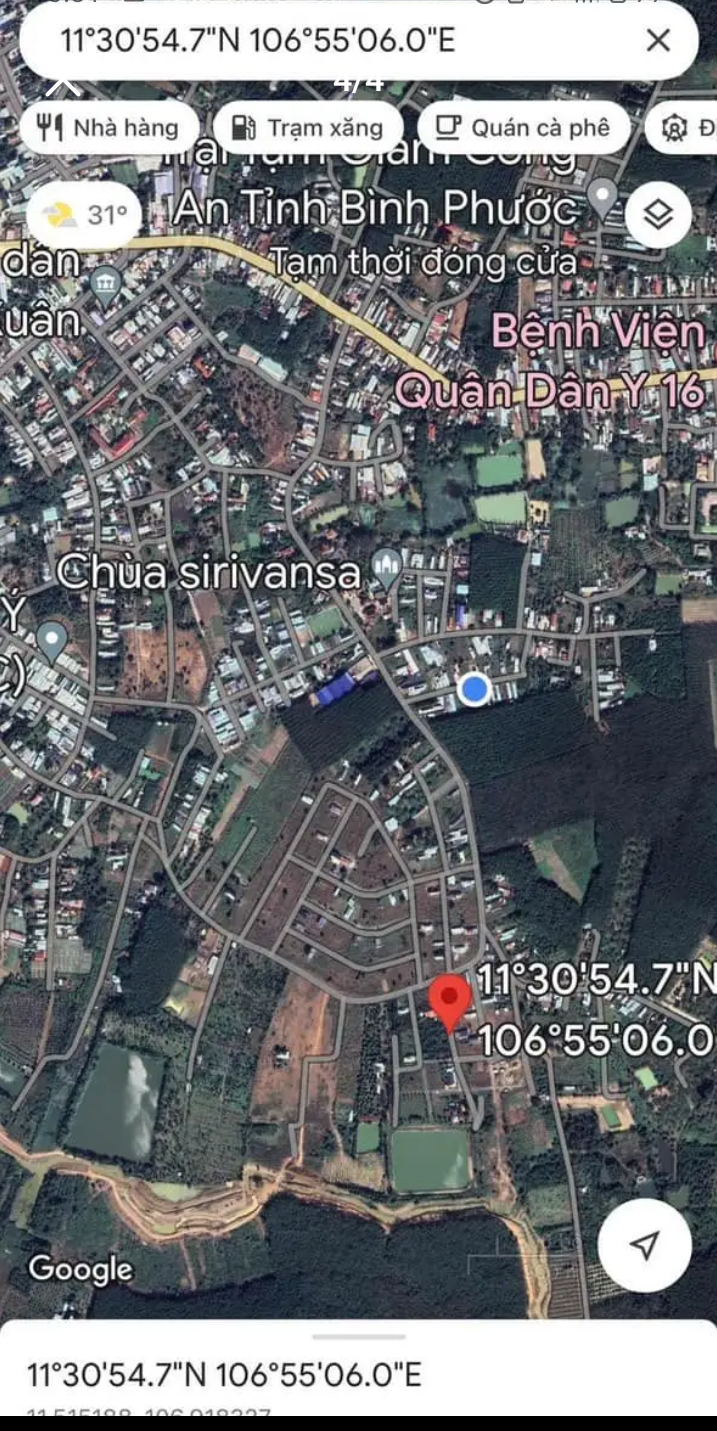Open the Chùa sirivansa place marker
This screenshot has height=1431, width=717.
[385, 568]
